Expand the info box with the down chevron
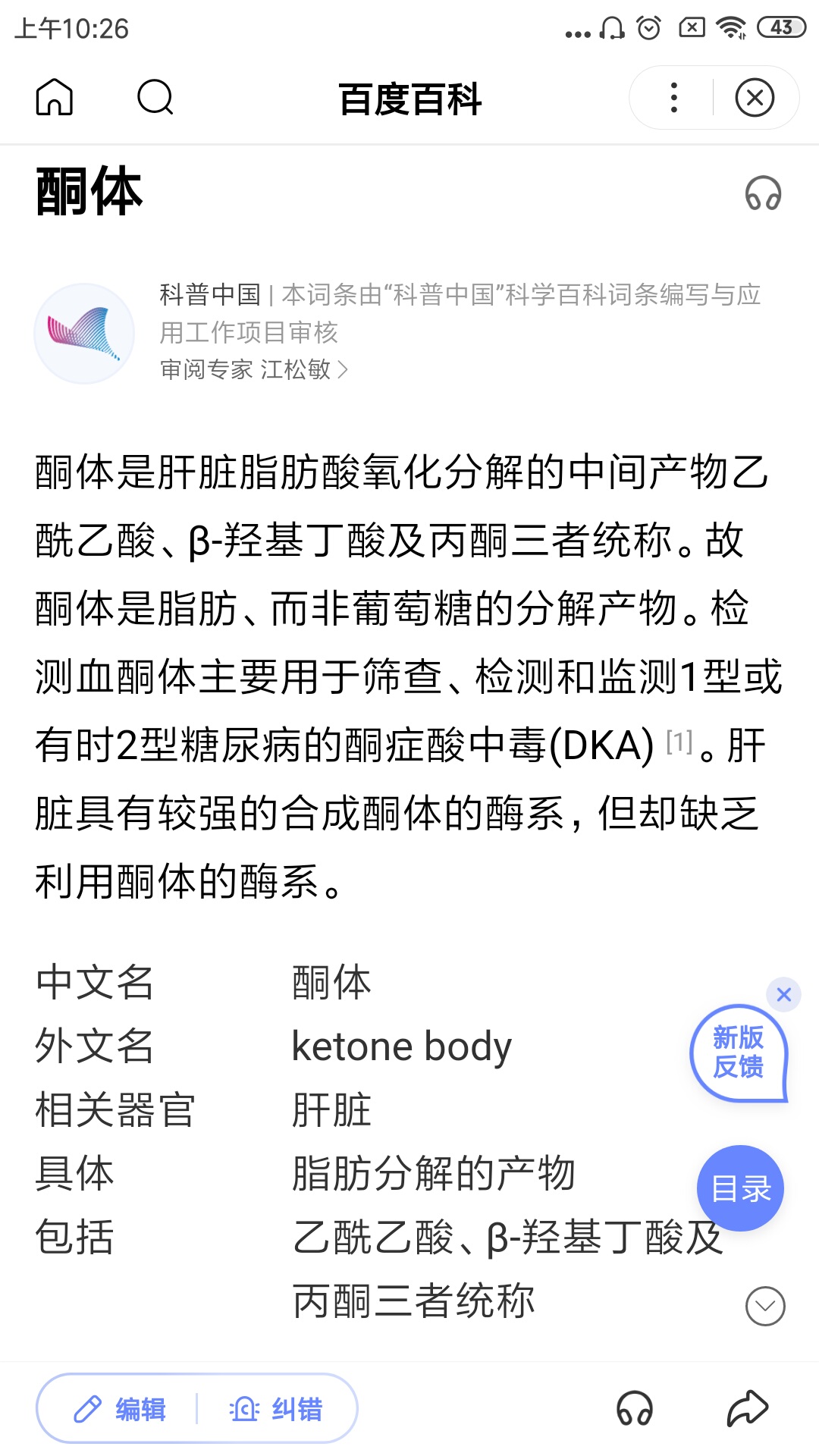 [x=765, y=1306]
